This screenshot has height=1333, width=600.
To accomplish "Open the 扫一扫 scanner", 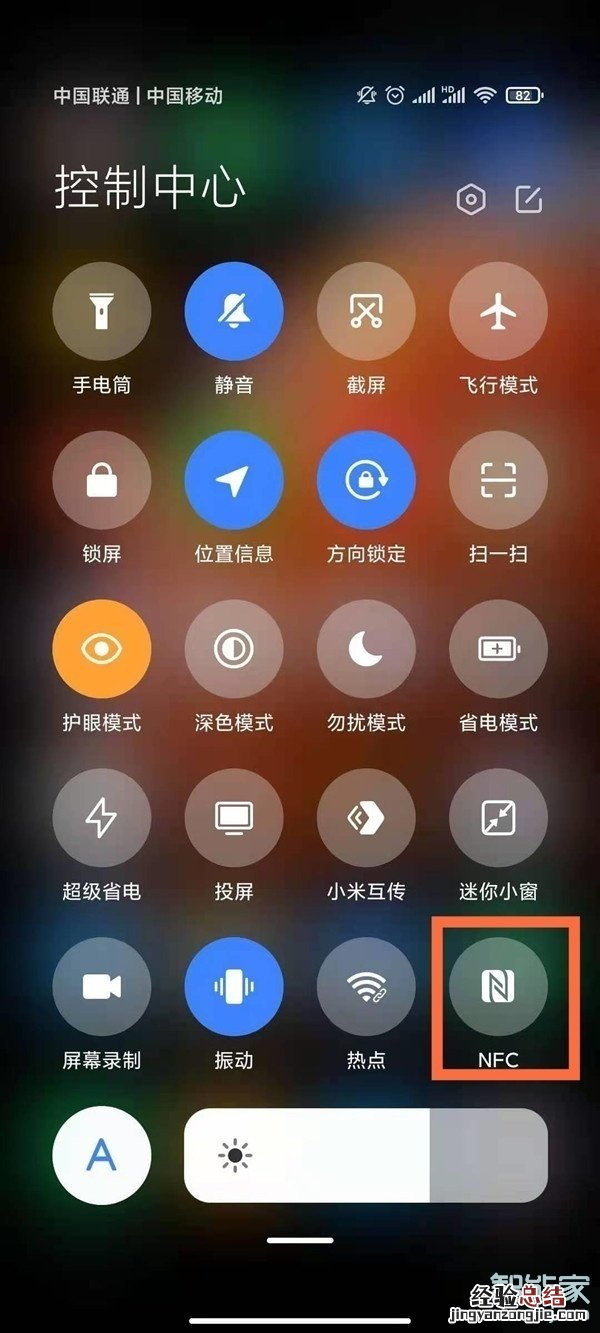I will (x=498, y=480).
